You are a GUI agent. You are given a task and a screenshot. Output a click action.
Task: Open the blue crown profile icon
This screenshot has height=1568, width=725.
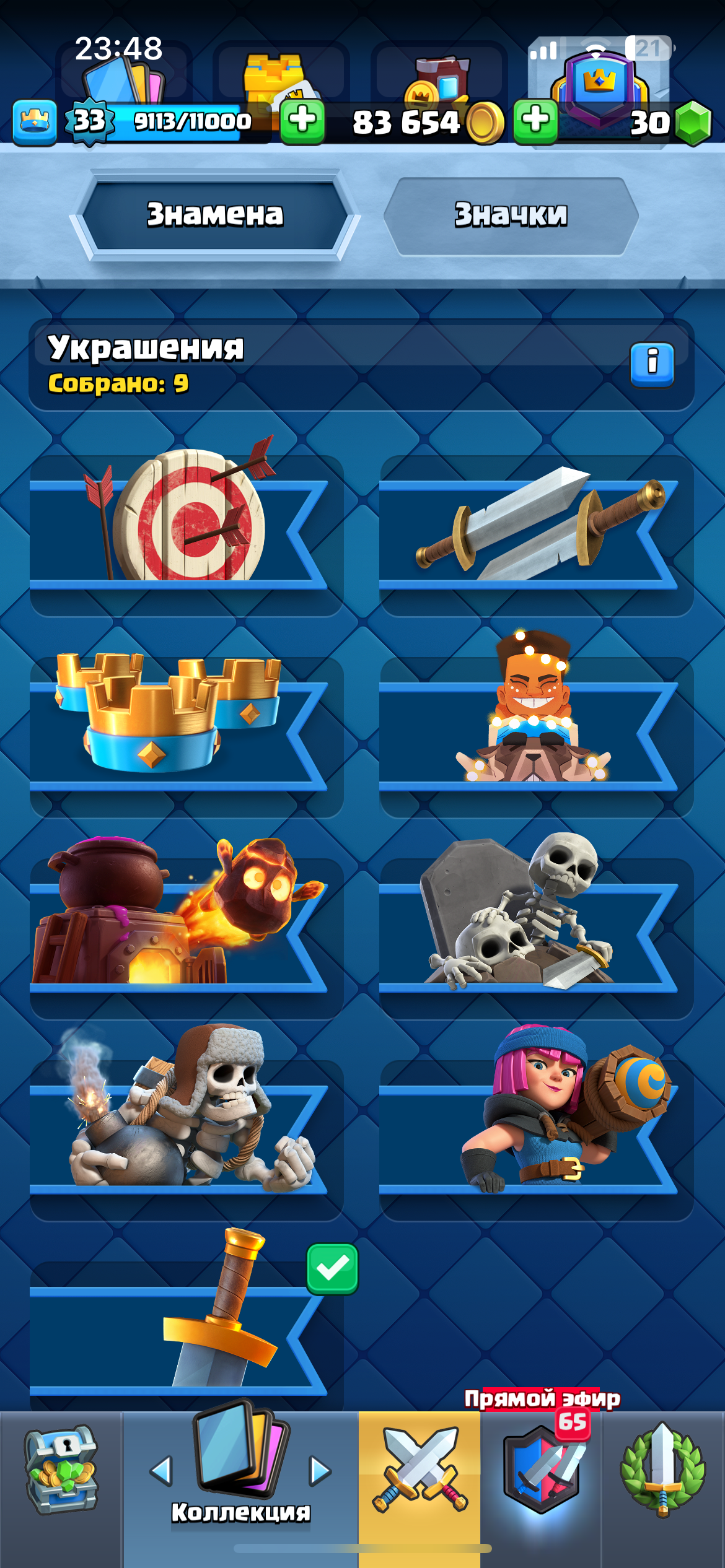[35, 123]
